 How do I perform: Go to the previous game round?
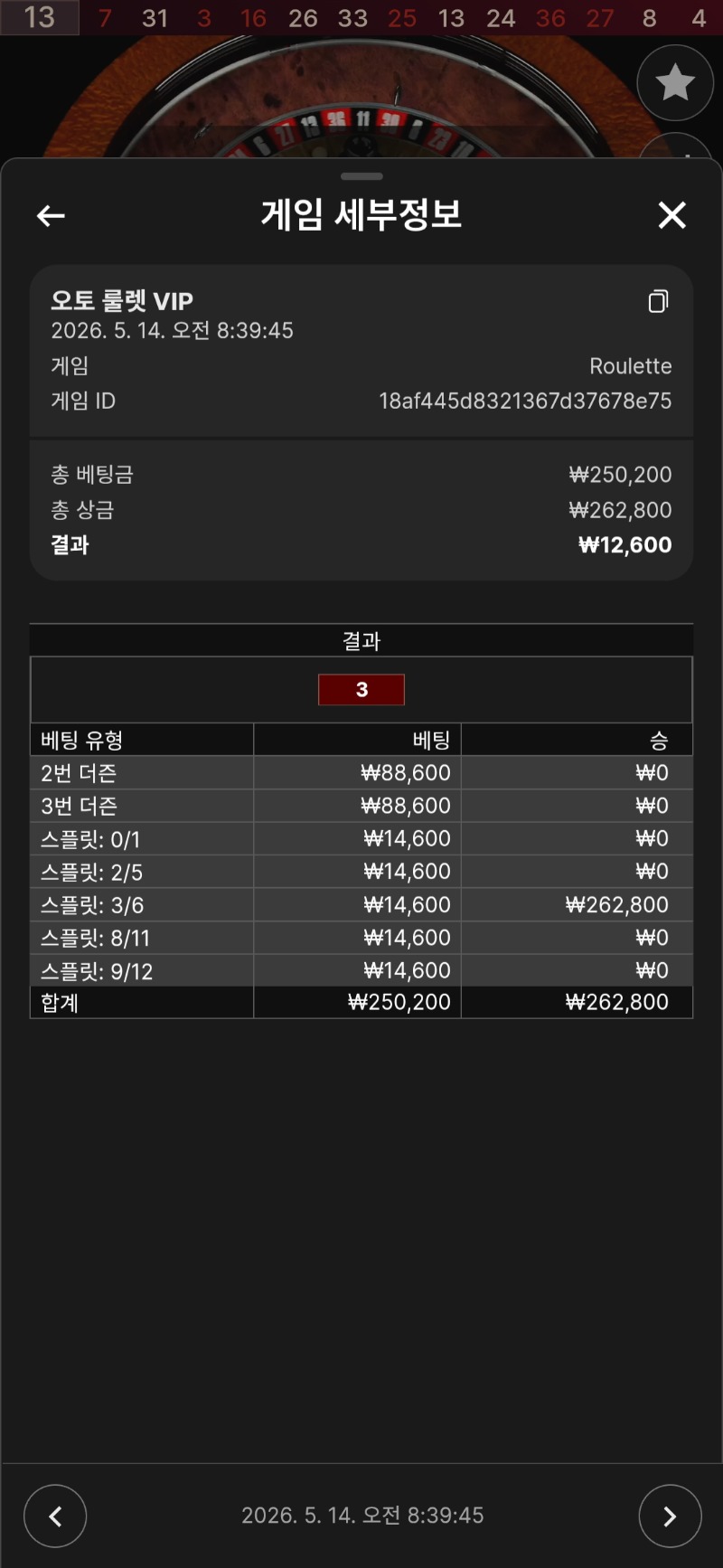tap(55, 1516)
